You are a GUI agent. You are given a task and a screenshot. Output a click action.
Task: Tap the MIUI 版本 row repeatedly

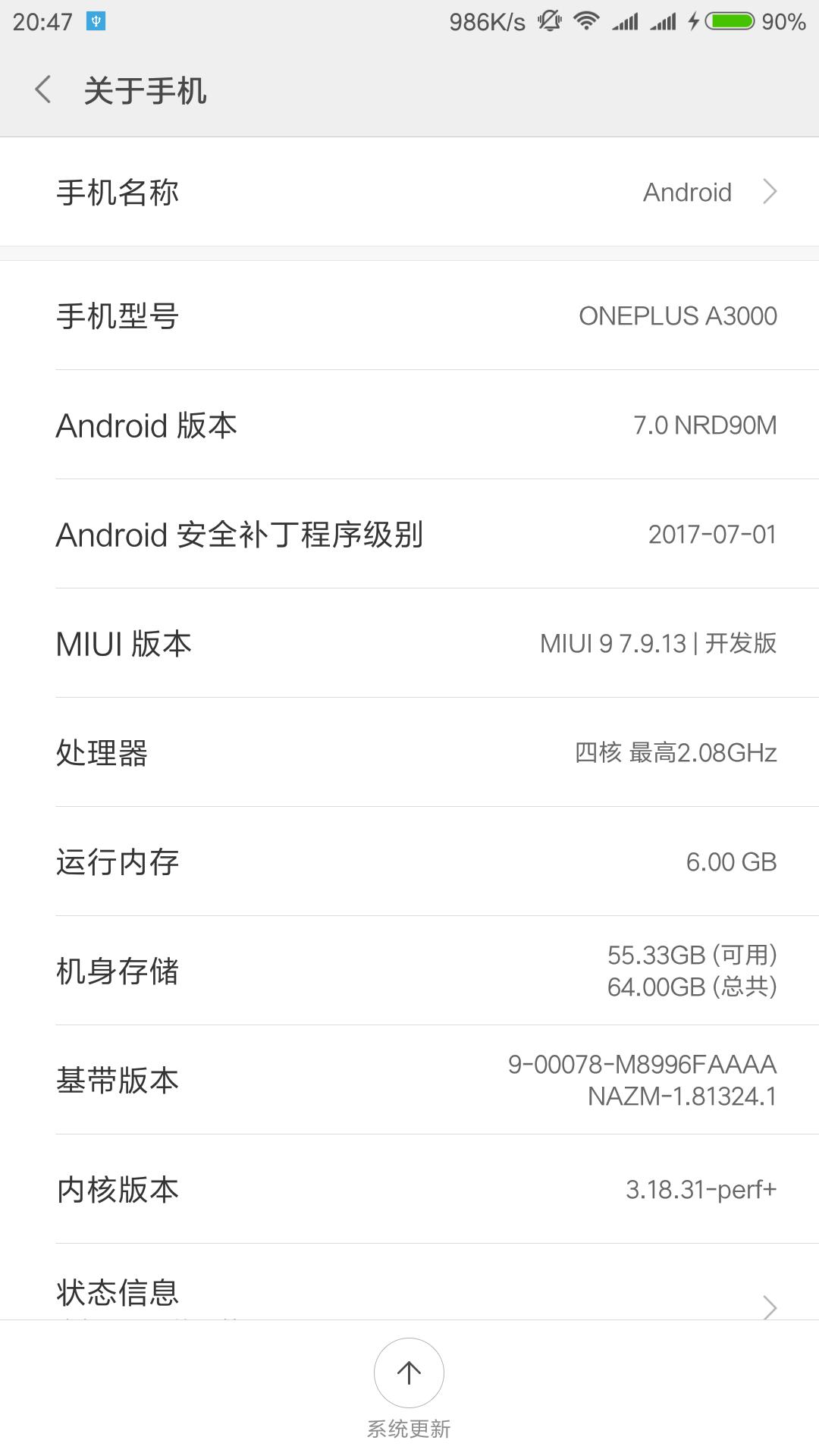(409, 644)
